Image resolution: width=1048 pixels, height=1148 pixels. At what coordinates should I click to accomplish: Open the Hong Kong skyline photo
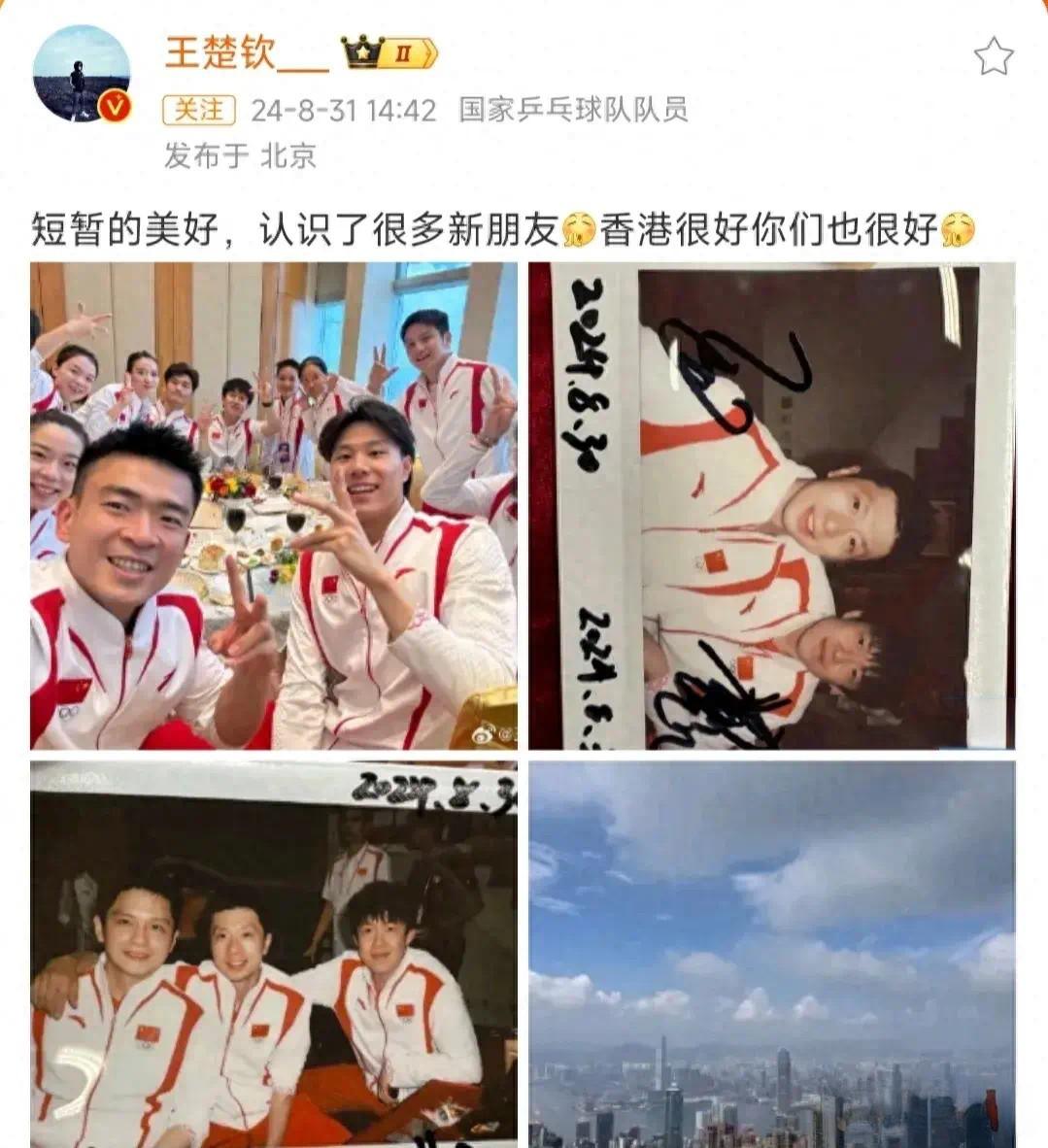771,954
